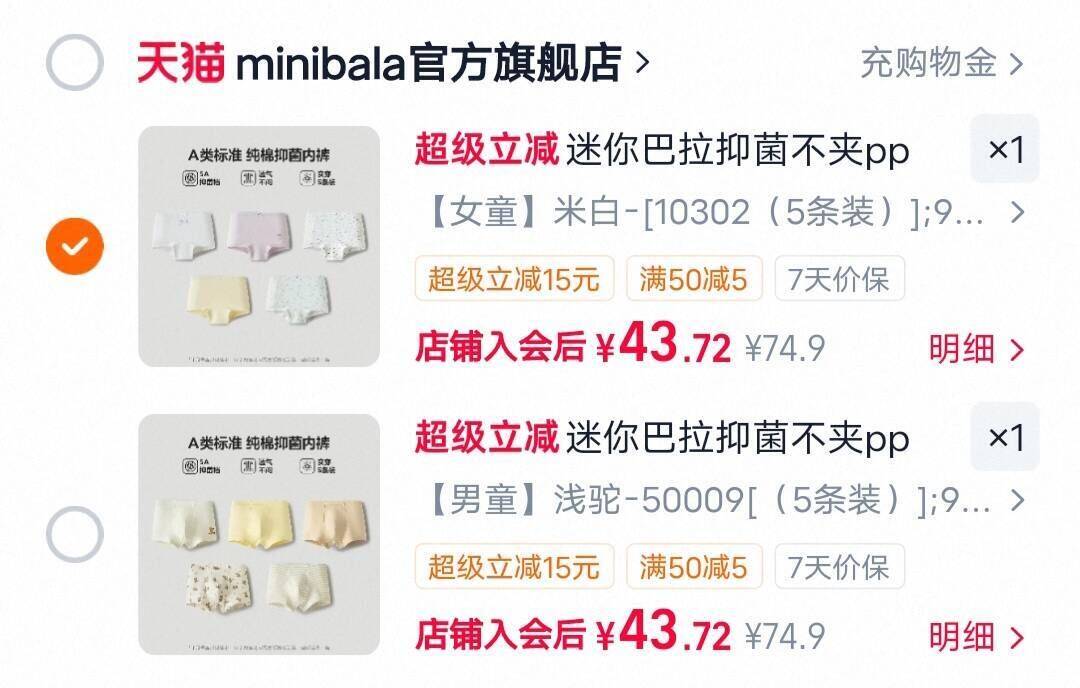View 明细 price details for 男童 item

click(976, 637)
